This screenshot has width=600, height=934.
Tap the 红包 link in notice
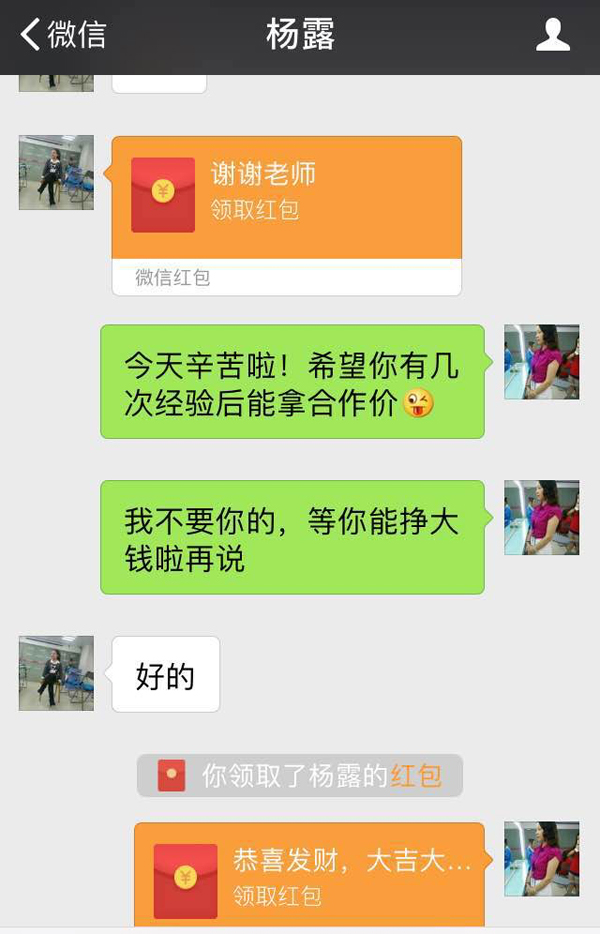click(x=416, y=775)
